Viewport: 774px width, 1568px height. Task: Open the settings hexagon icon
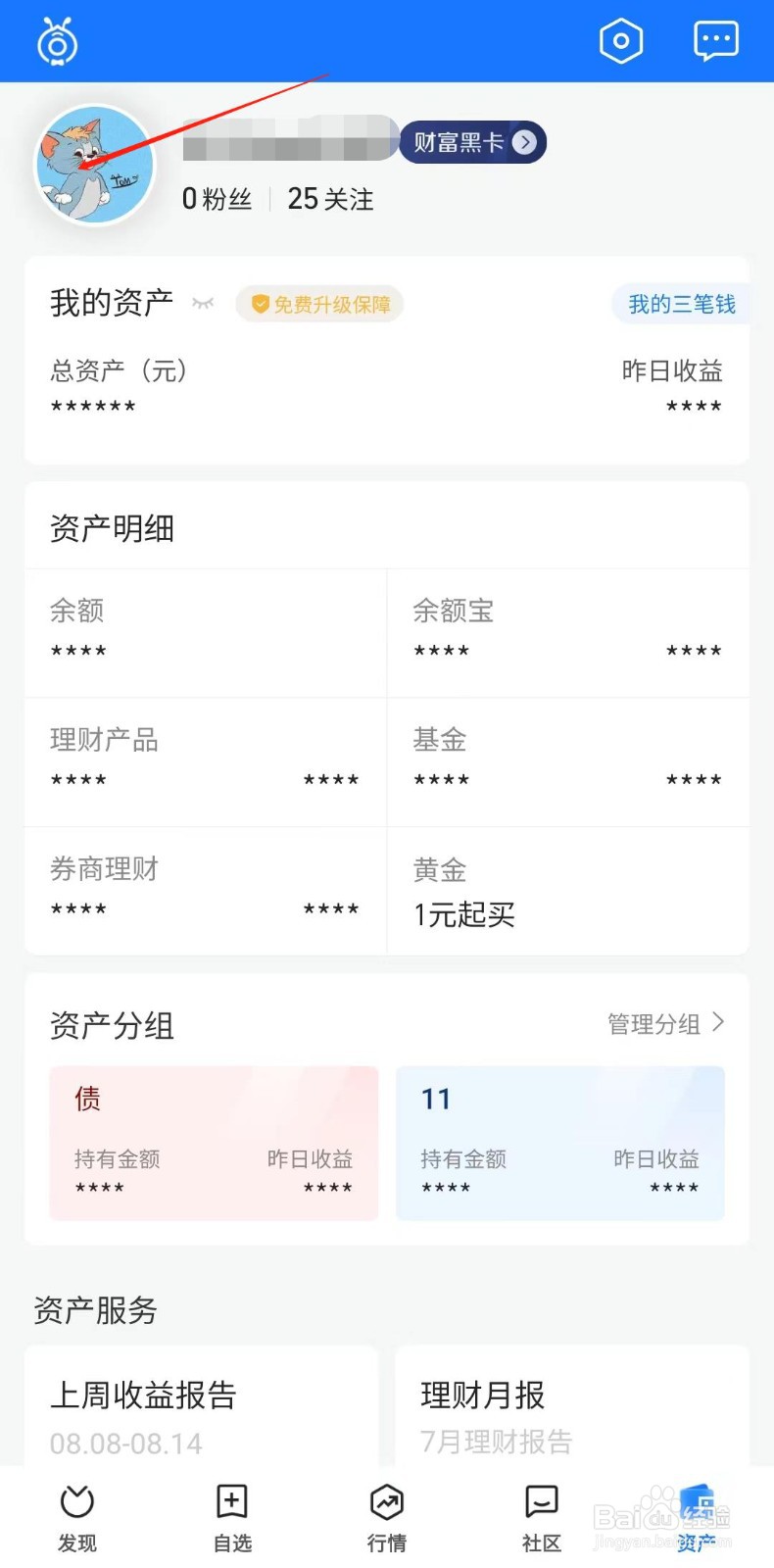point(620,41)
